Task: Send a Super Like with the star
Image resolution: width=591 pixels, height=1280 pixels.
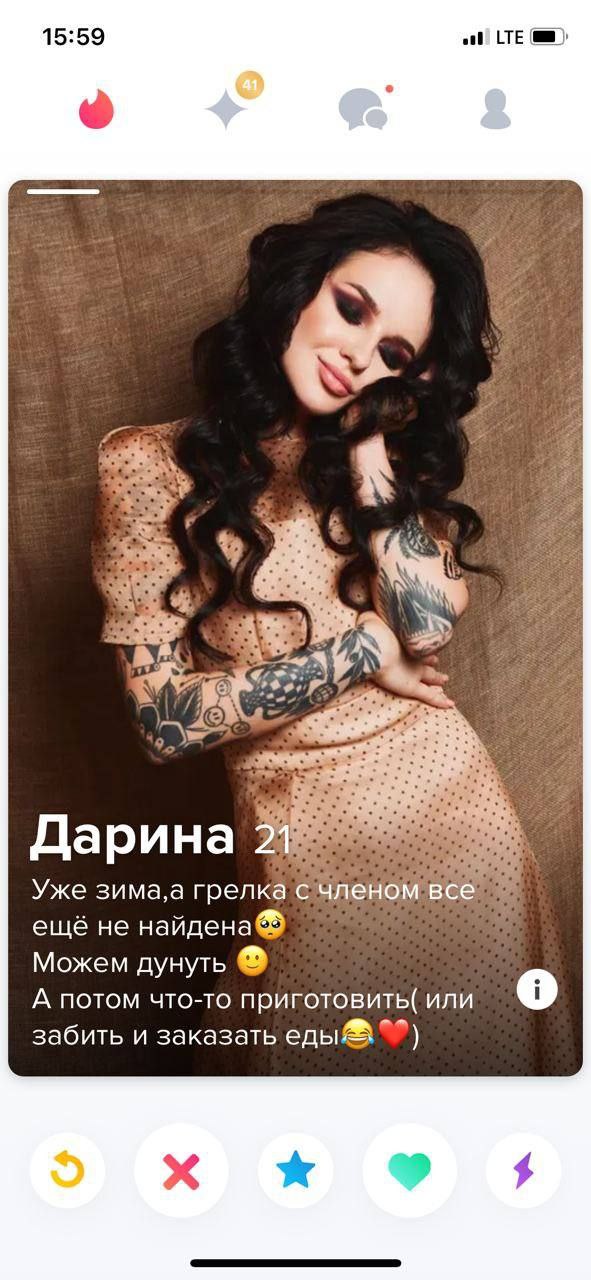Action: click(x=295, y=1170)
